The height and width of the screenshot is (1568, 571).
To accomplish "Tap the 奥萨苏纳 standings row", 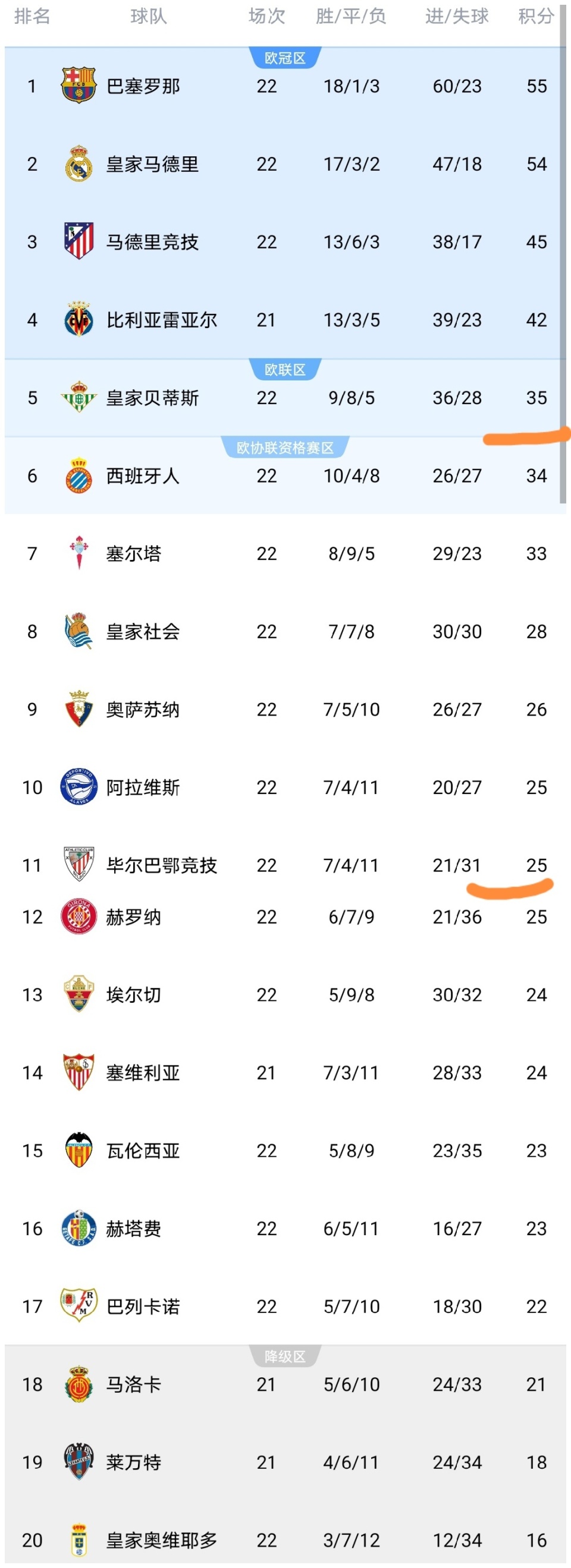I will 143,710.
